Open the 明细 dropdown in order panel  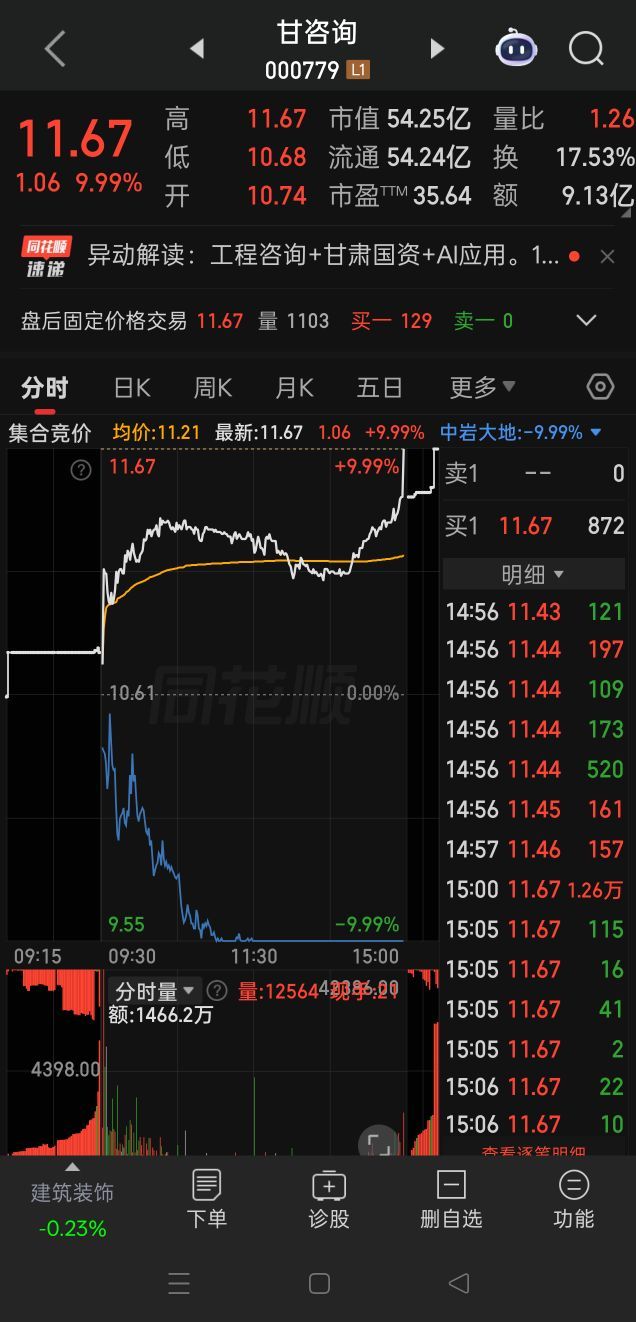tap(532, 574)
